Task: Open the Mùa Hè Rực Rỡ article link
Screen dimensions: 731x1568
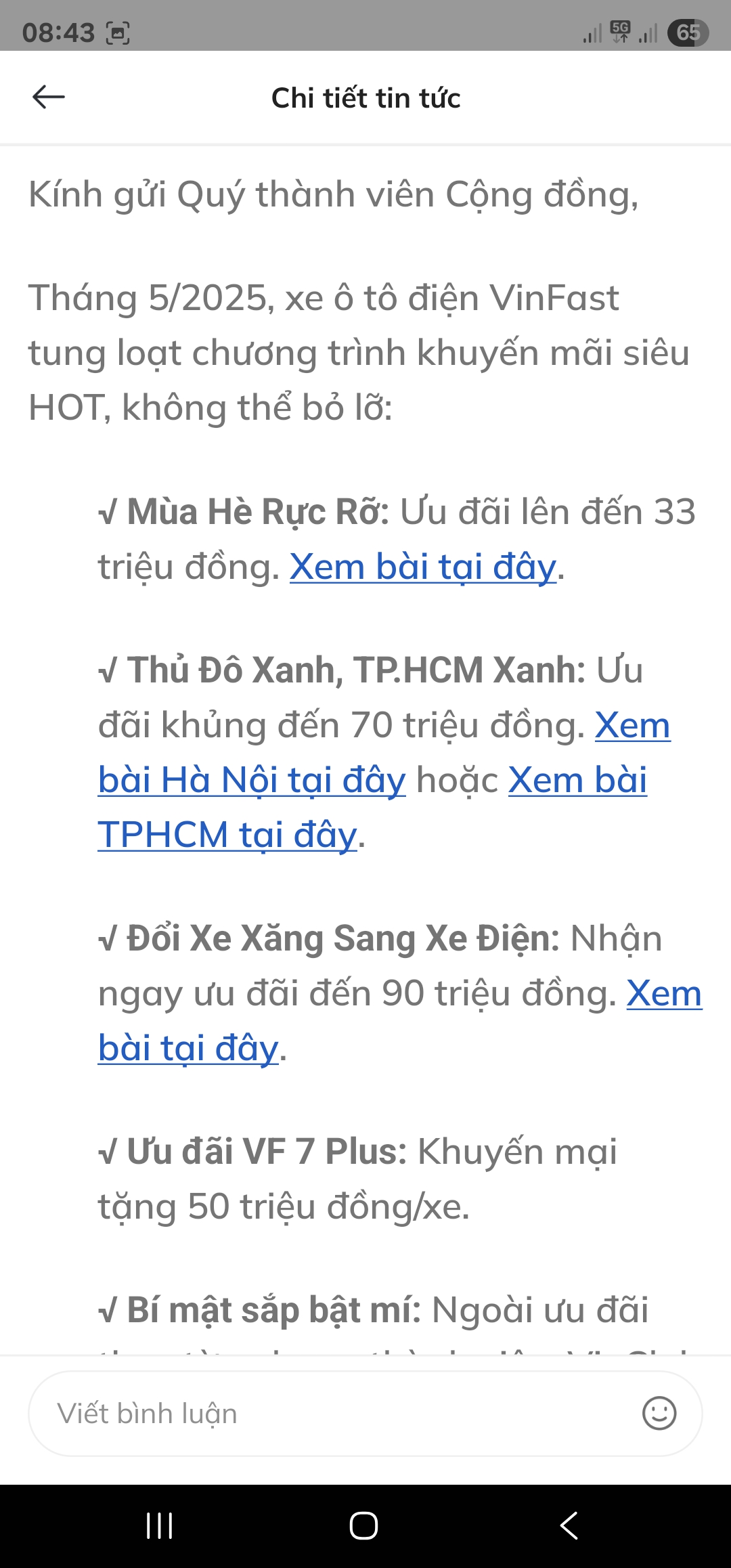Action: (x=422, y=567)
